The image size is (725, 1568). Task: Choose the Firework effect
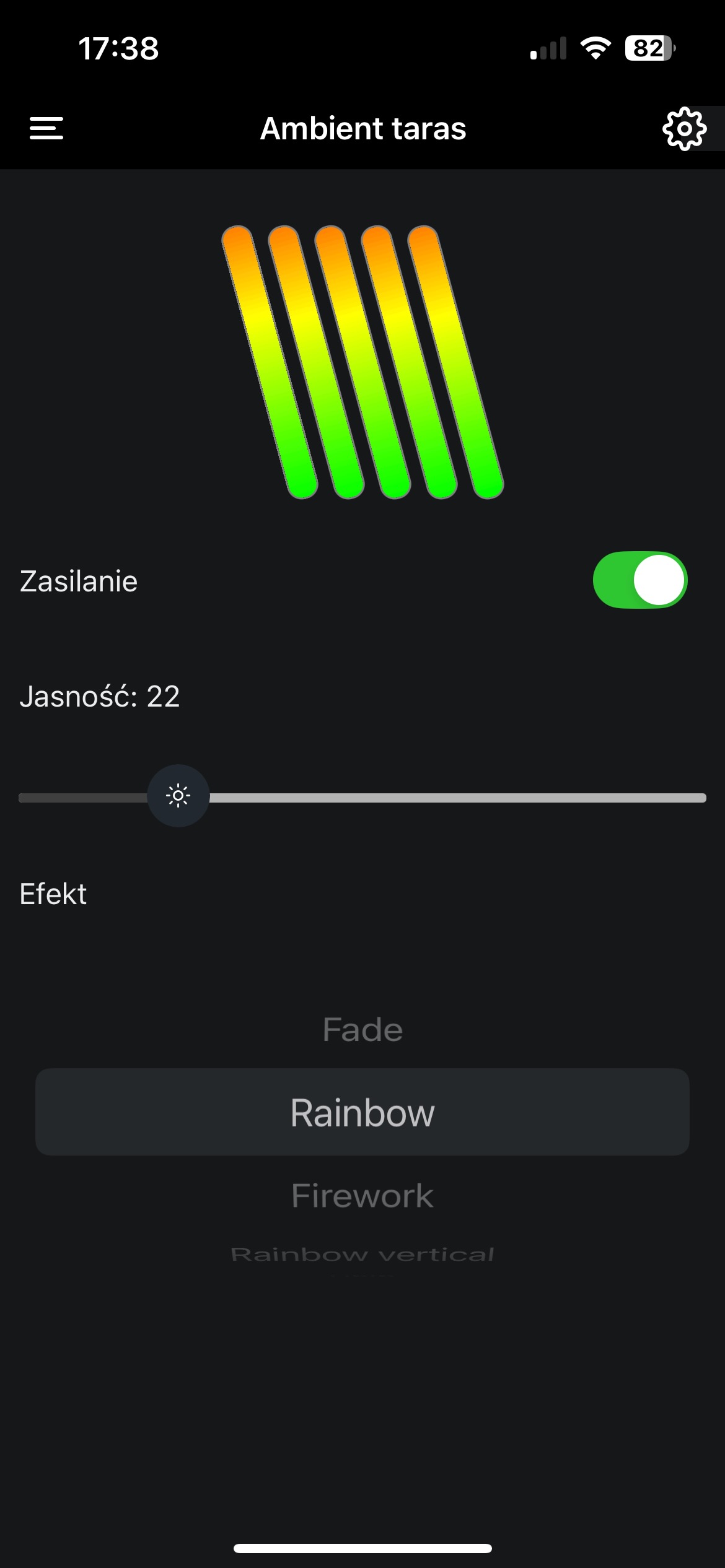pyautogui.click(x=362, y=1195)
